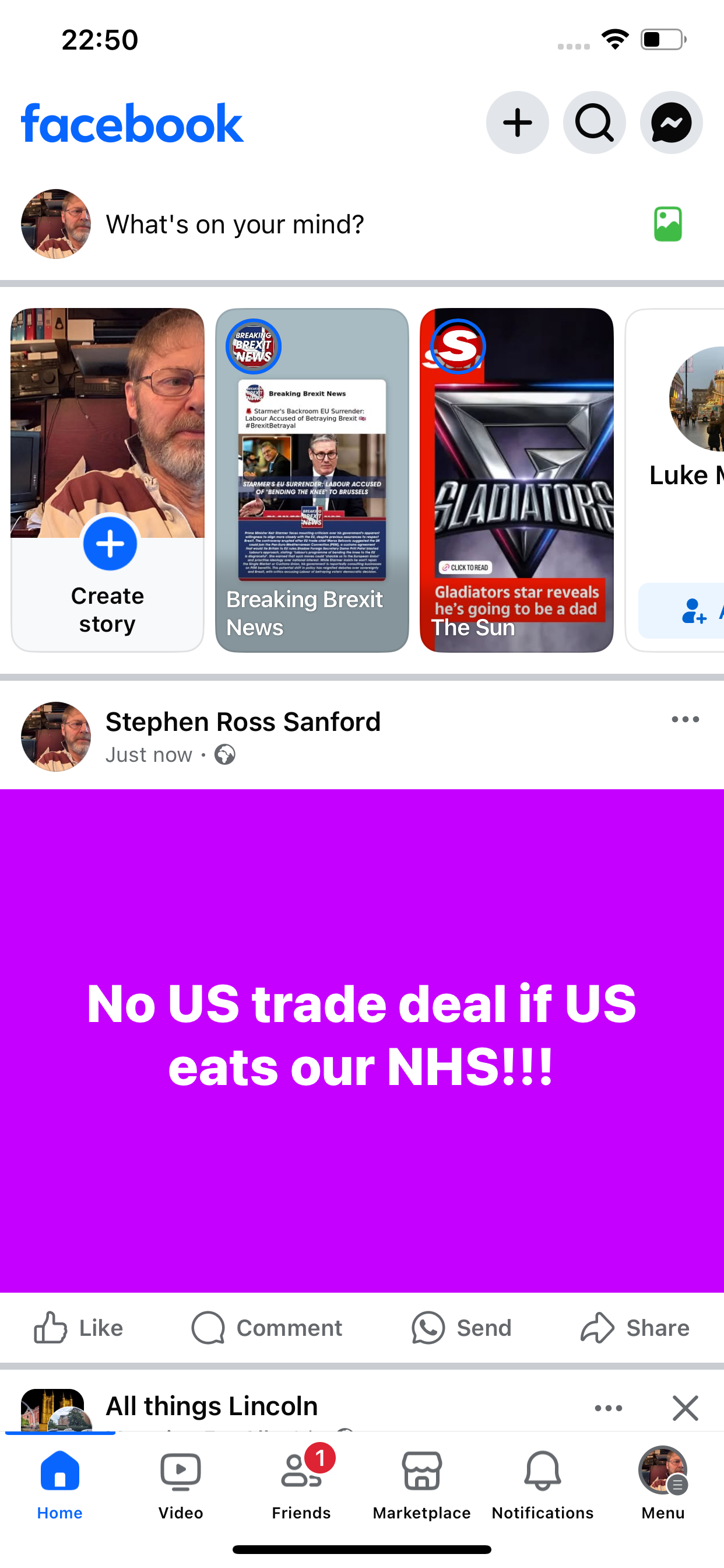Comment on the NHS trade deal post
Screen dimensions: 724x1568
[x=267, y=1328]
